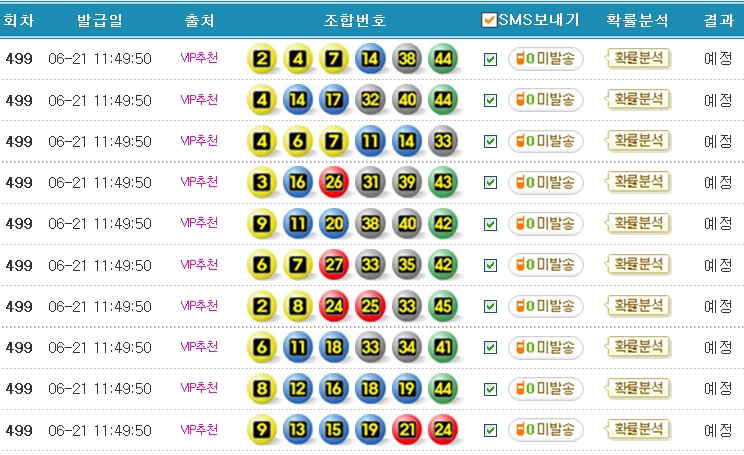Tap 미발송 button in the 8-12-16-18-19-44 row
This screenshot has height=455, width=744.
pyautogui.click(x=546, y=389)
